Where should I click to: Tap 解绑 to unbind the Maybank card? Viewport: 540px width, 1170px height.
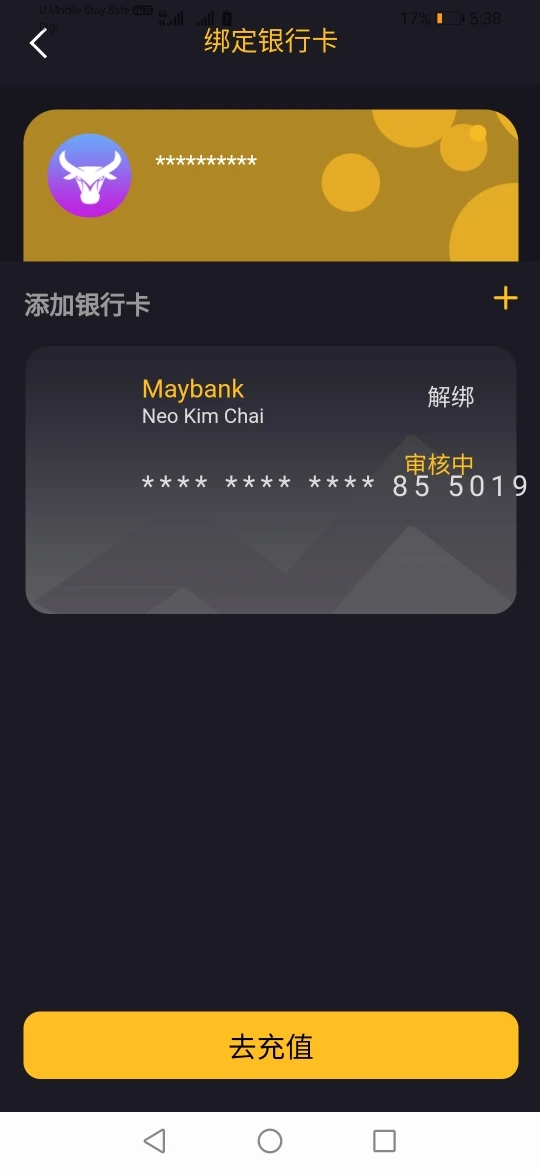click(x=450, y=397)
